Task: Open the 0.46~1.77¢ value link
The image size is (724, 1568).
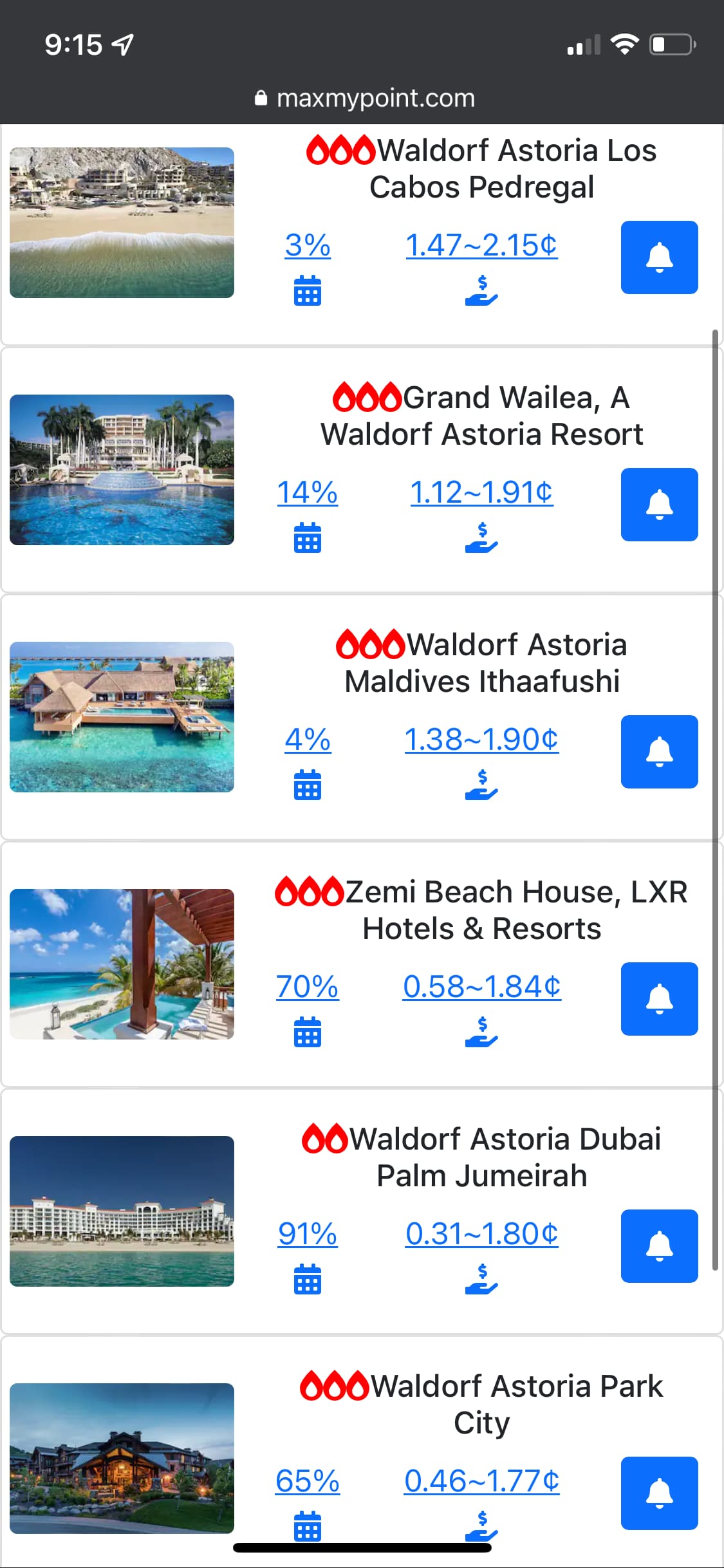Action: click(x=481, y=1481)
